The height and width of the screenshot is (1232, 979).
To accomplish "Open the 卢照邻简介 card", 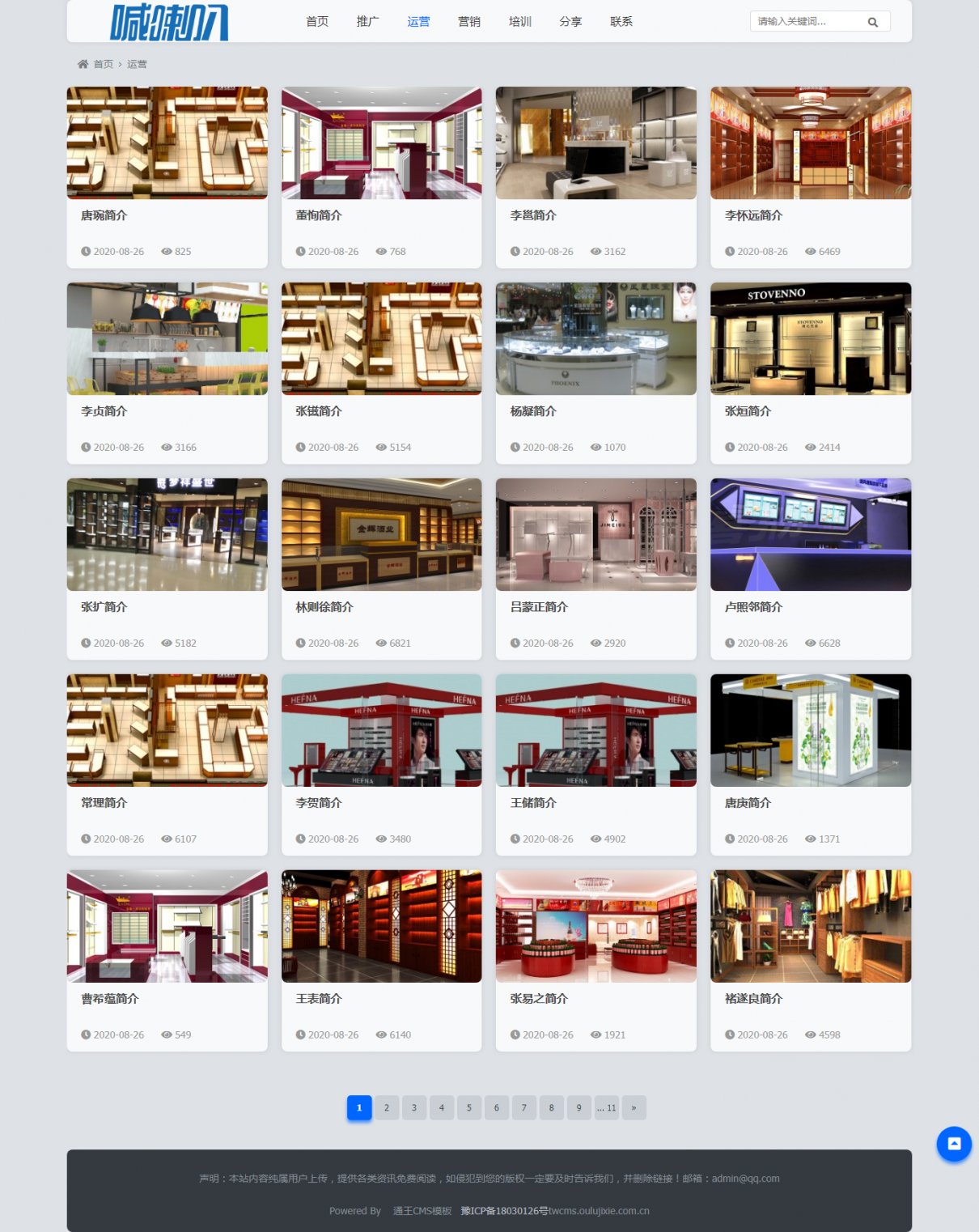I will [753, 607].
